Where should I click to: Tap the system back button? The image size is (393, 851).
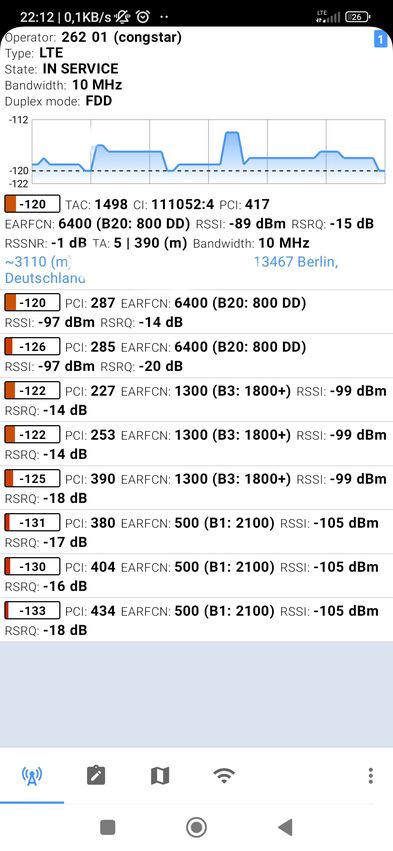[285, 828]
